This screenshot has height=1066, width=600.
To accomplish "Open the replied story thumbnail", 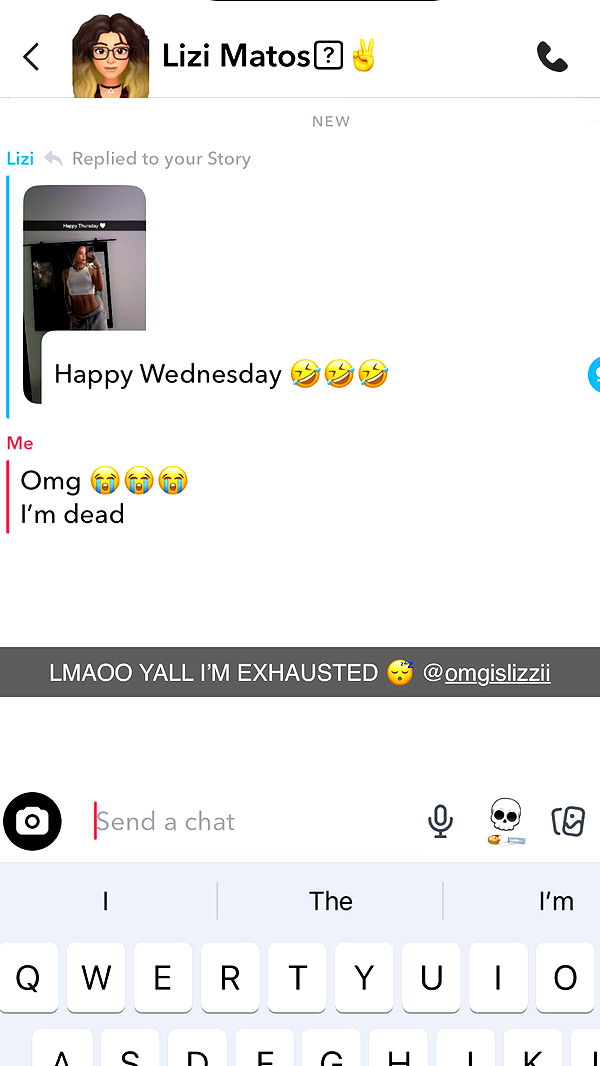I will point(85,258).
